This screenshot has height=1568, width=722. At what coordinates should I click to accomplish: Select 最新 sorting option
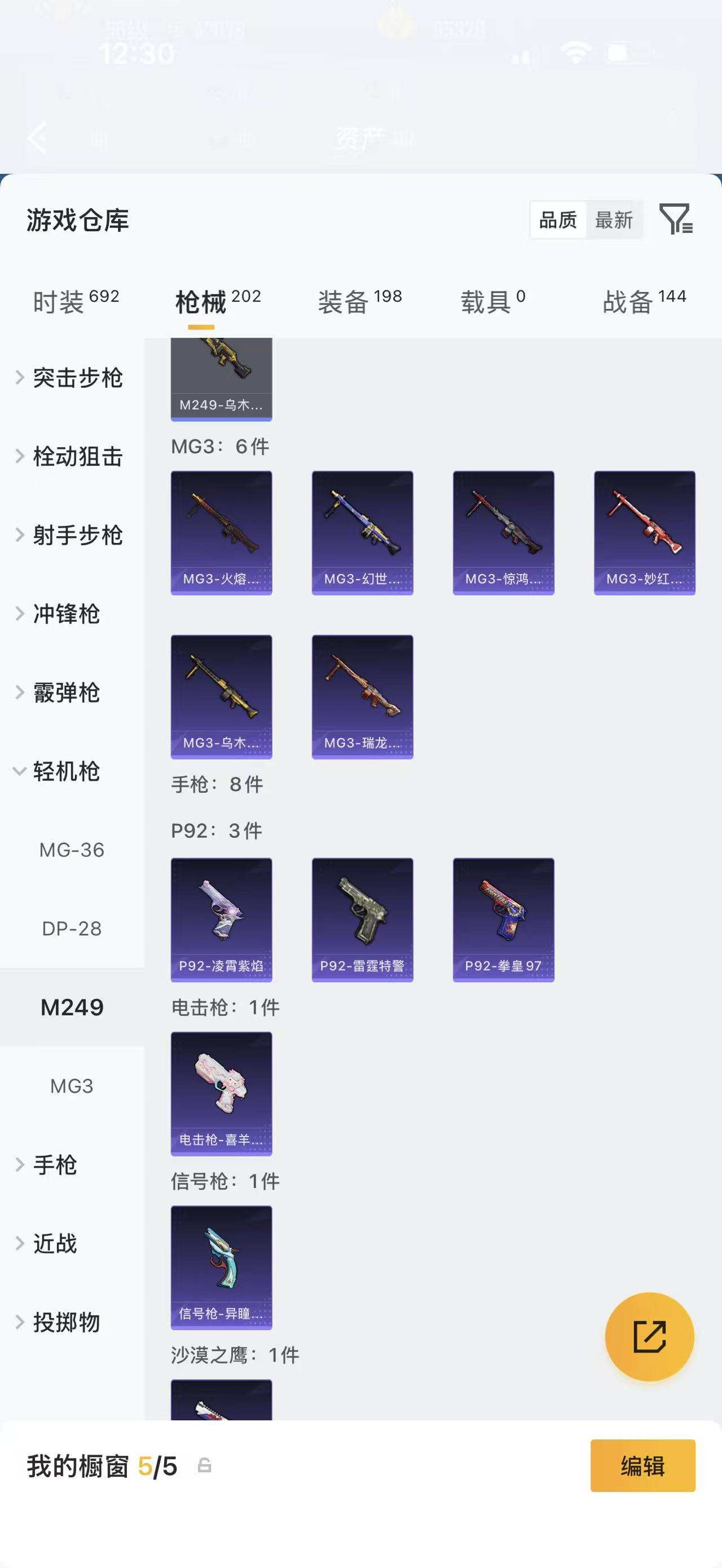614,220
